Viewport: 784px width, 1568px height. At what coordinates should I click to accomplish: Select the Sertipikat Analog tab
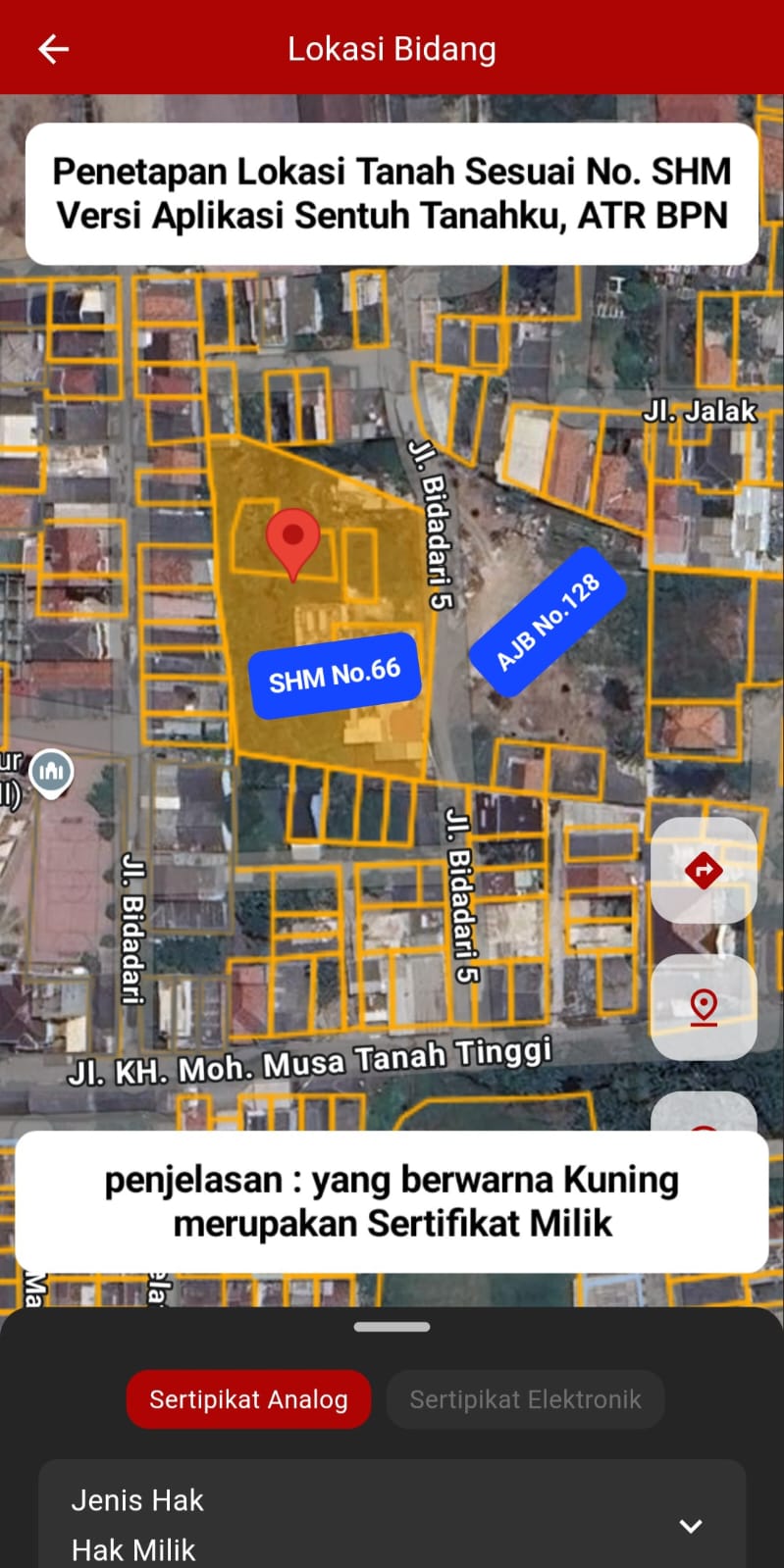coord(248,1399)
